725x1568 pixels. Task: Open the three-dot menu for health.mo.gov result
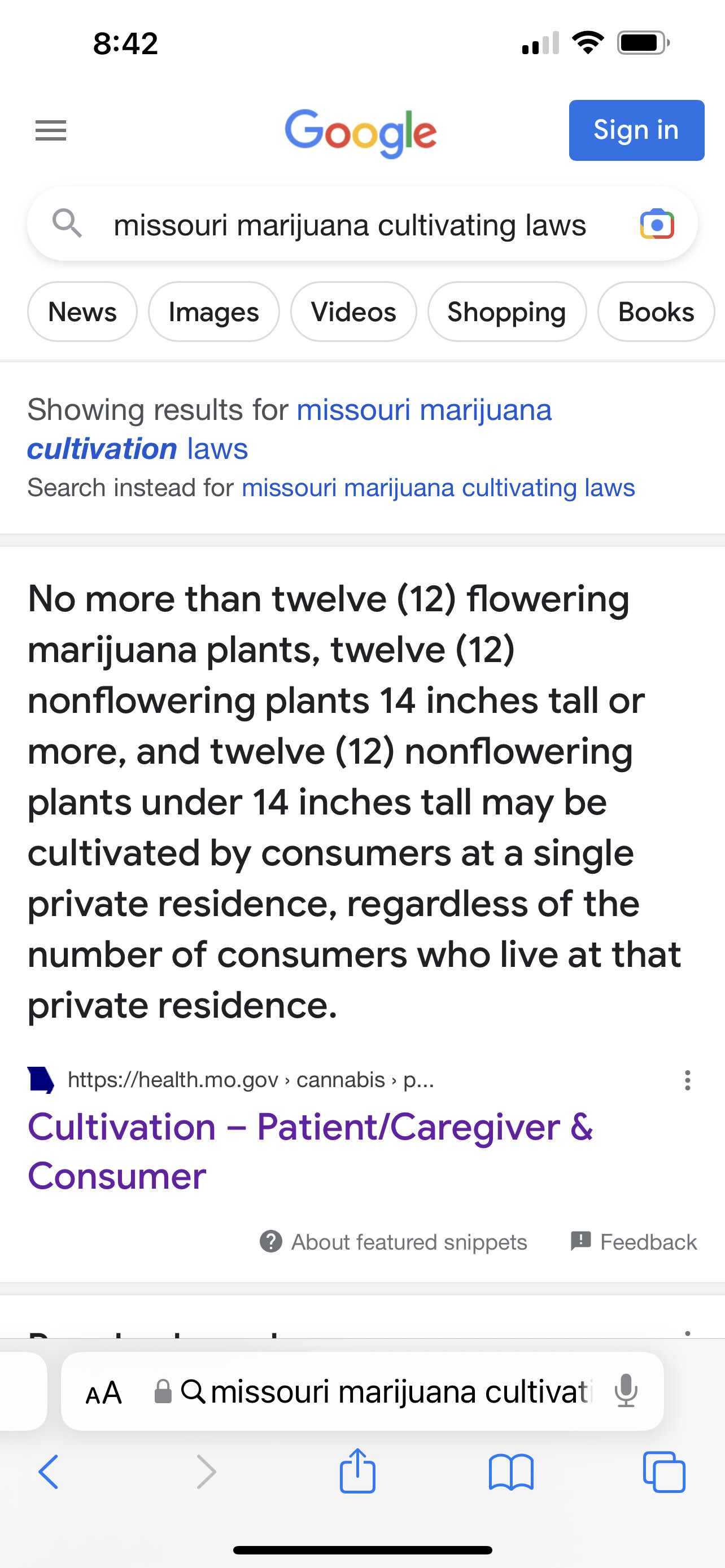(687, 1080)
